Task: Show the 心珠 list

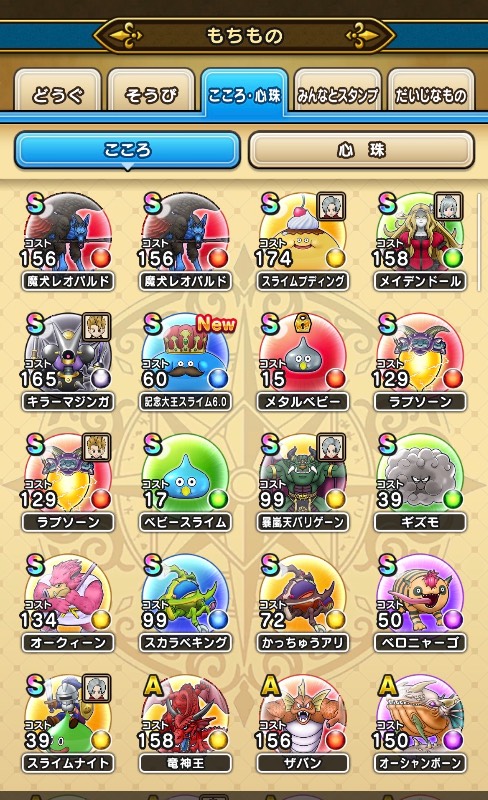Action: tap(361, 150)
